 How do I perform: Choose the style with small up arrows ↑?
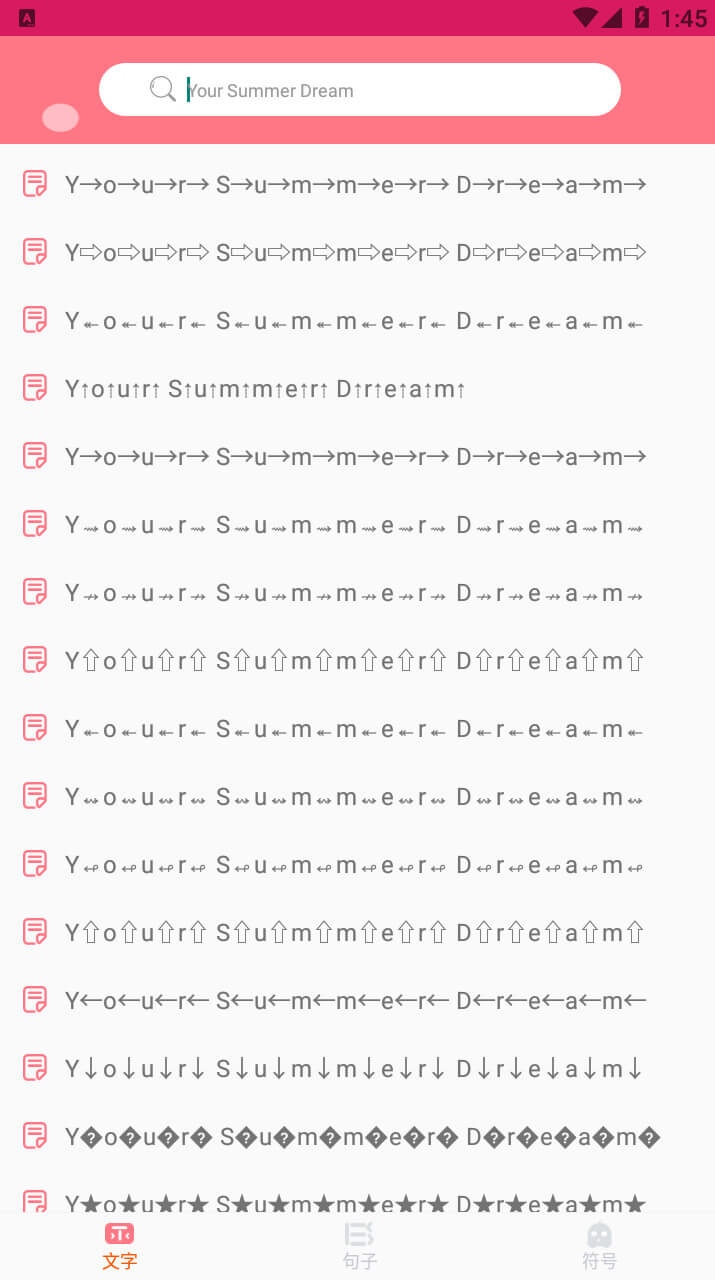[357, 388]
